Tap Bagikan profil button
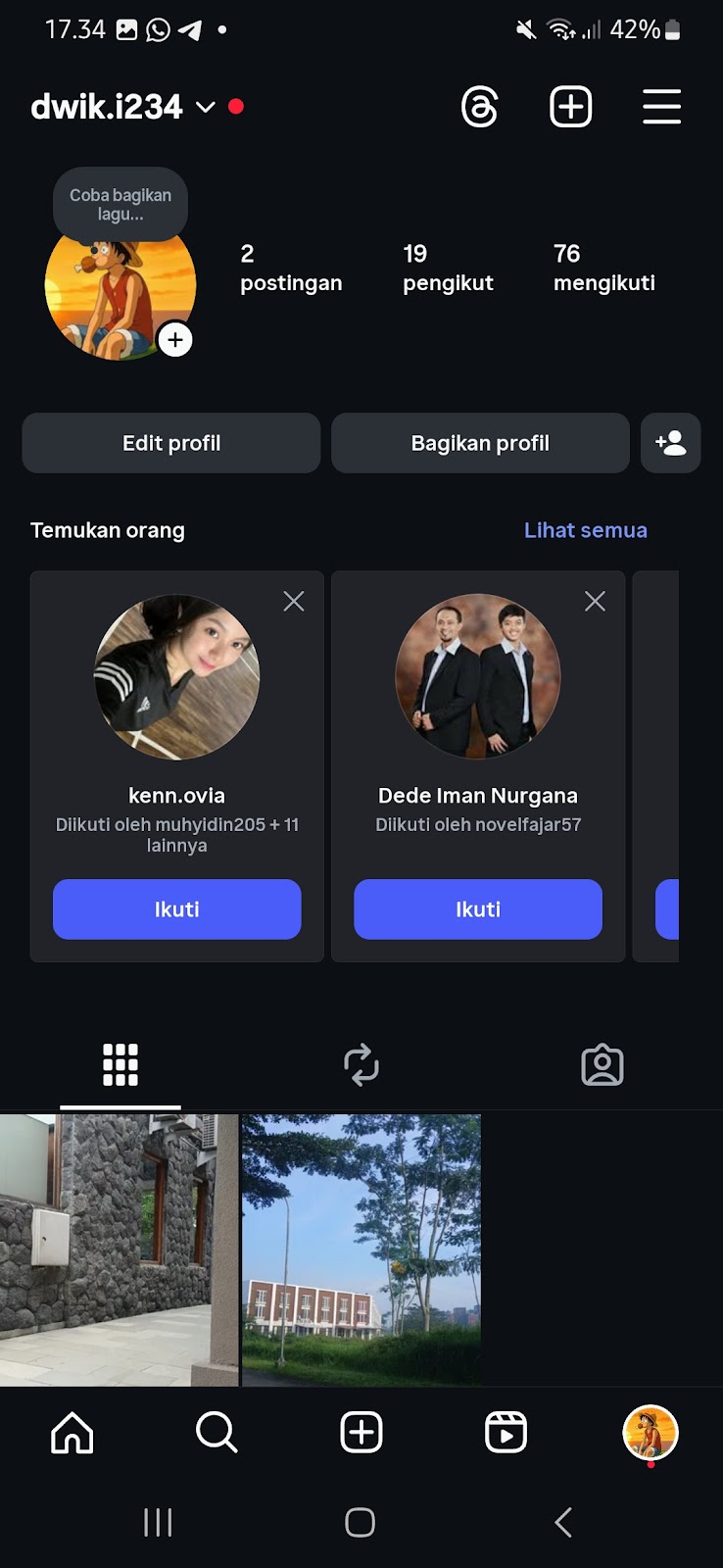Viewport: 723px width, 1568px height. pos(480,443)
